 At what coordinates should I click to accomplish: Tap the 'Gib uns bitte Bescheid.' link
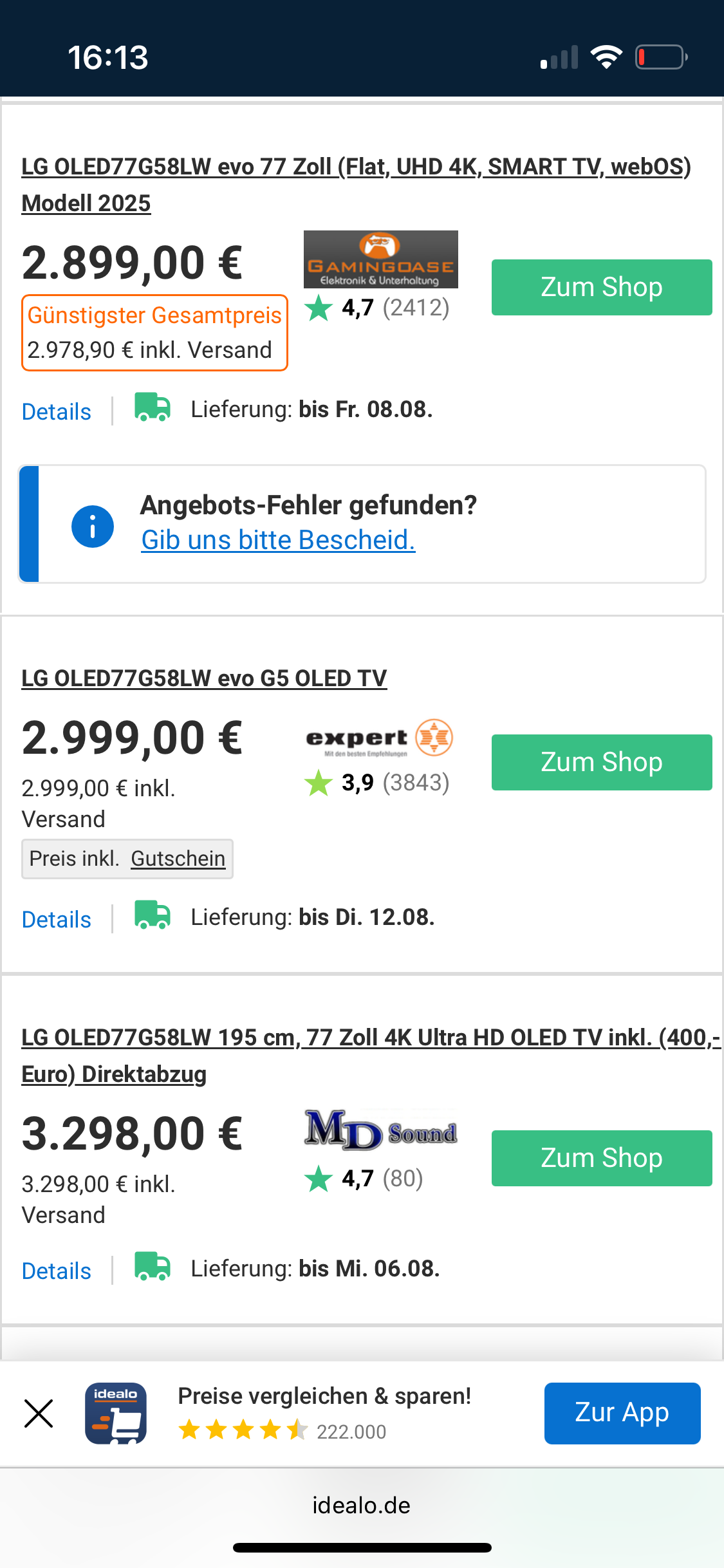click(278, 540)
